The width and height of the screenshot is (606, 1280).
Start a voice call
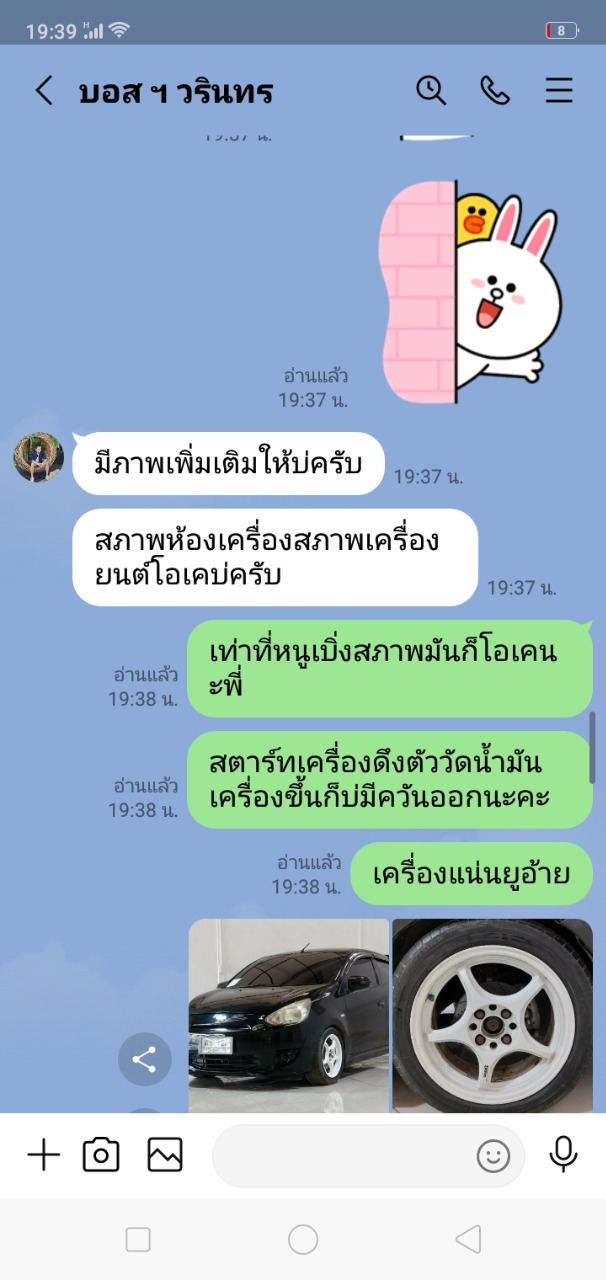[x=495, y=90]
